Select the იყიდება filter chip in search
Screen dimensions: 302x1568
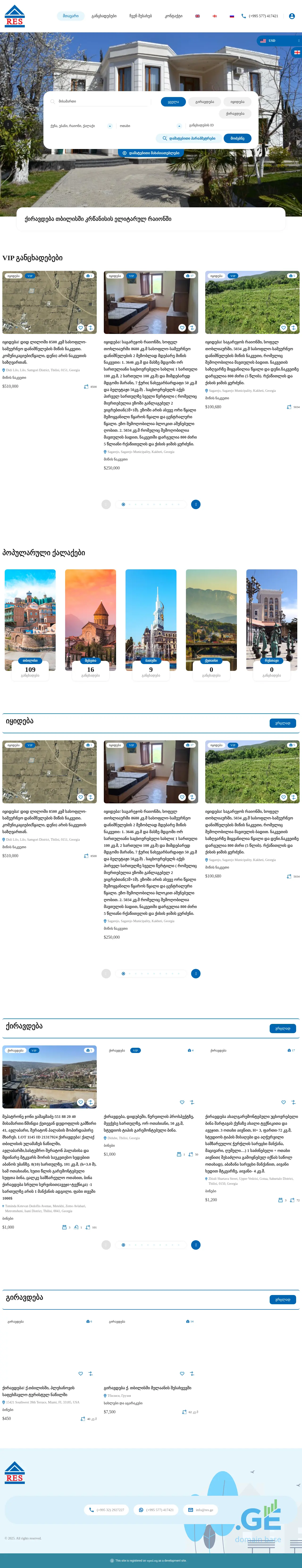(237, 102)
